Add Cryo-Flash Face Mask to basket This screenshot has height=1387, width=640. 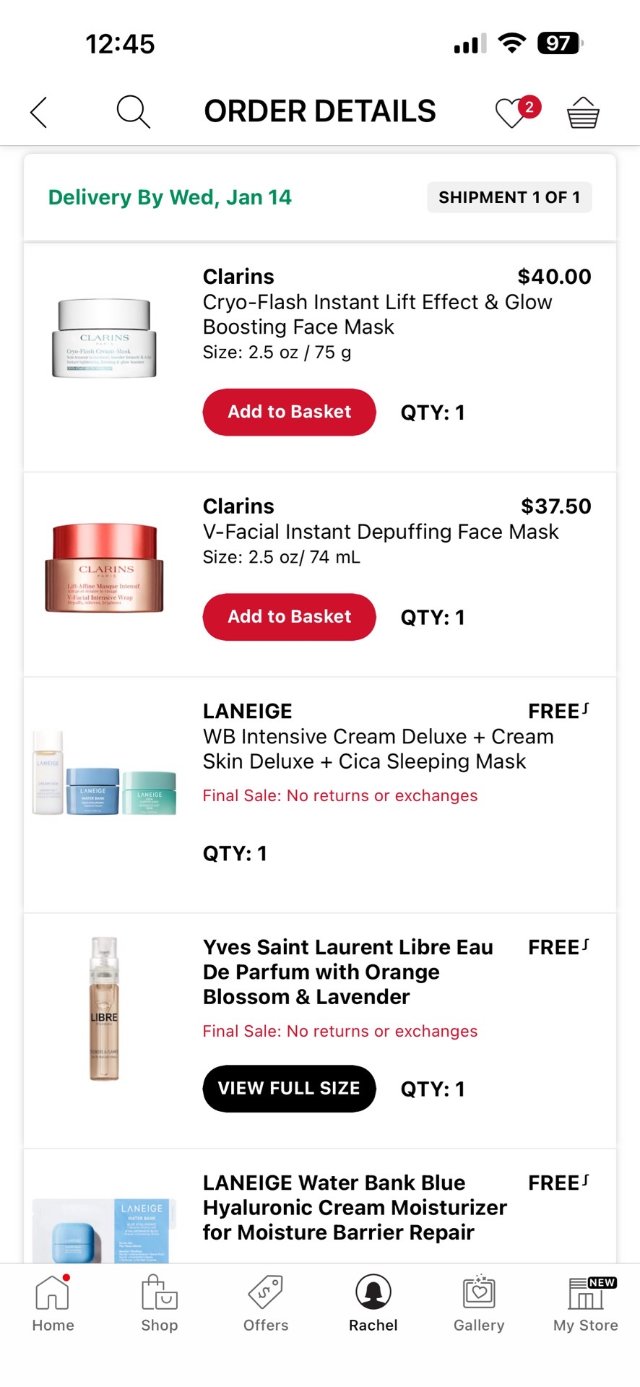point(289,412)
